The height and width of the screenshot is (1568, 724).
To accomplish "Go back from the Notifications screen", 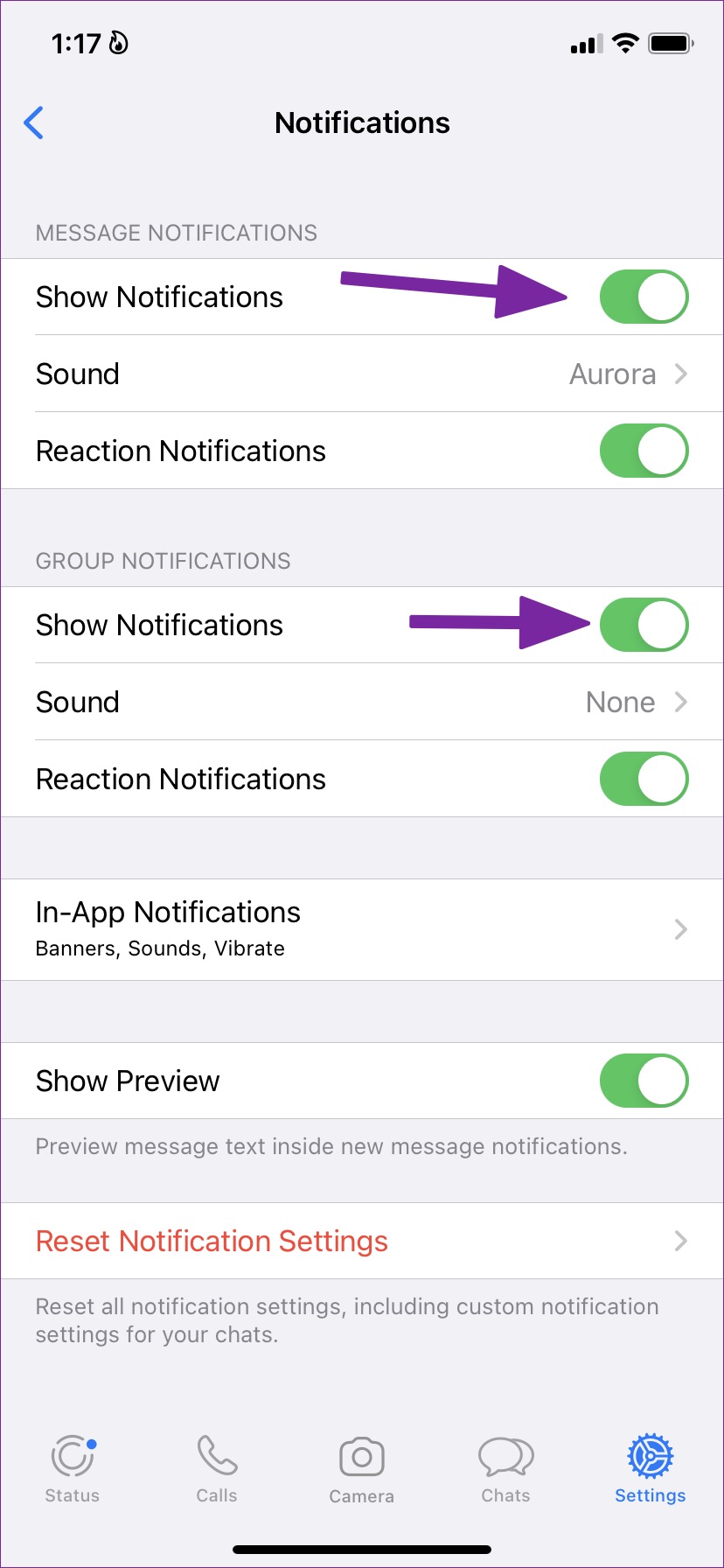I will (34, 122).
